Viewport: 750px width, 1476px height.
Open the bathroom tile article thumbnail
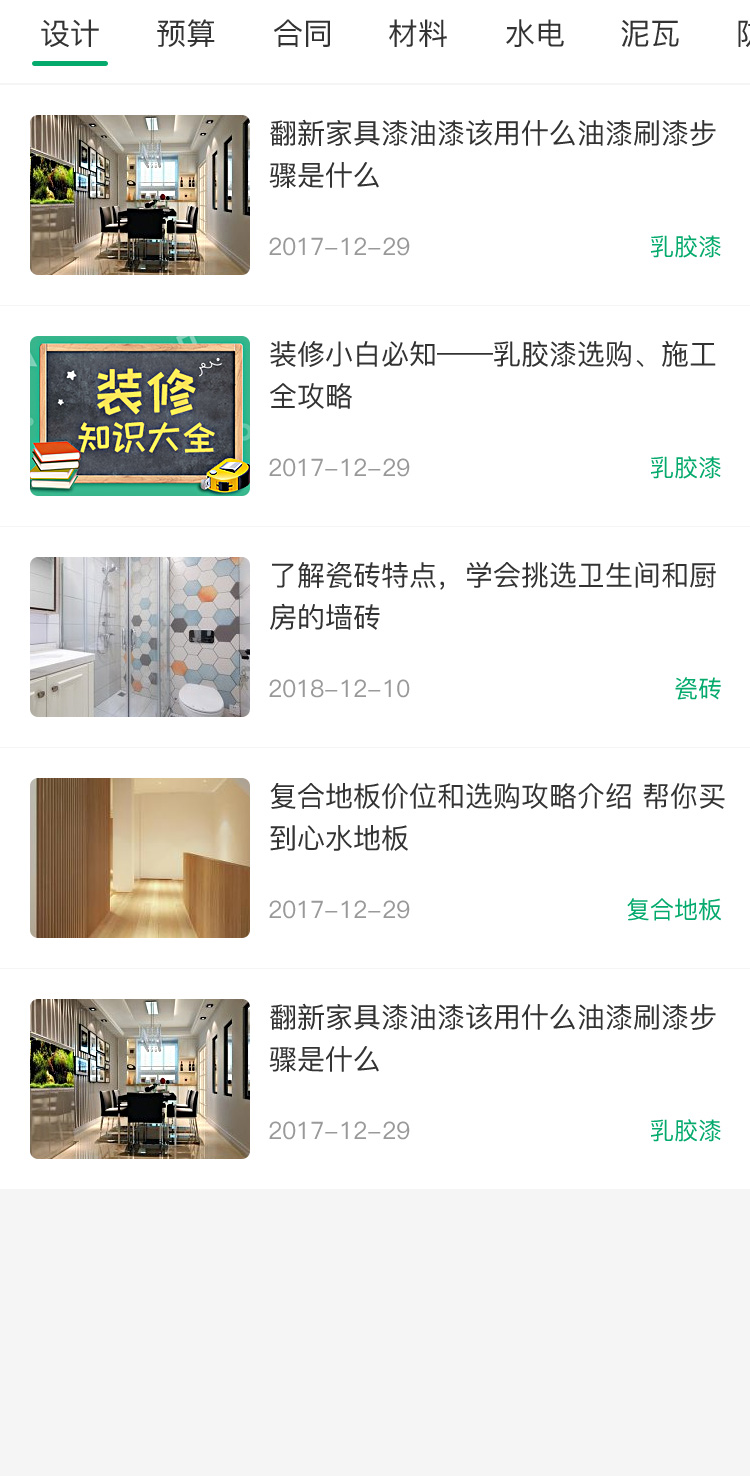coord(140,637)
